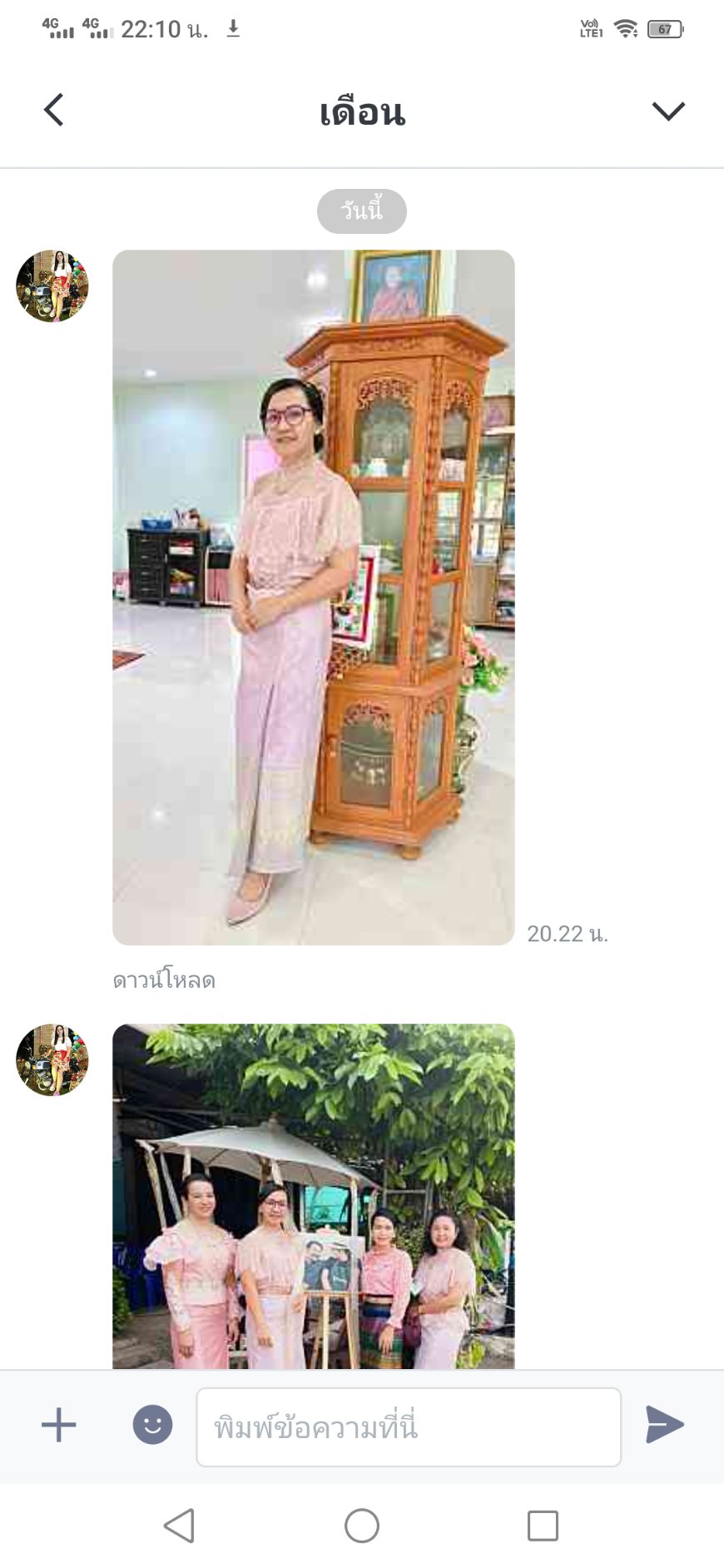Focus the พิมพ์ข้อความที่นี่ message field
The image size is (724, 1568).
click(408, 1427)
